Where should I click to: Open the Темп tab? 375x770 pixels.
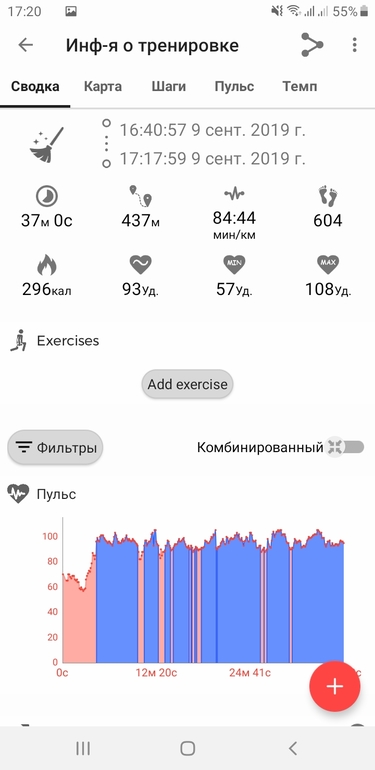[300, 87]
